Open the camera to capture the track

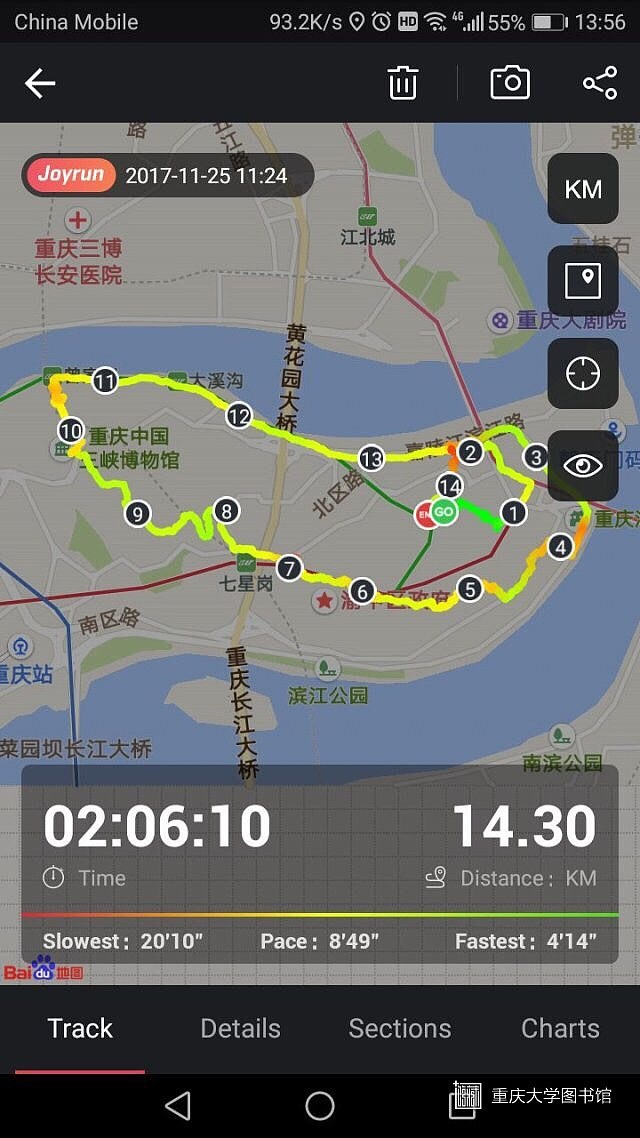[x=510, y=83]
